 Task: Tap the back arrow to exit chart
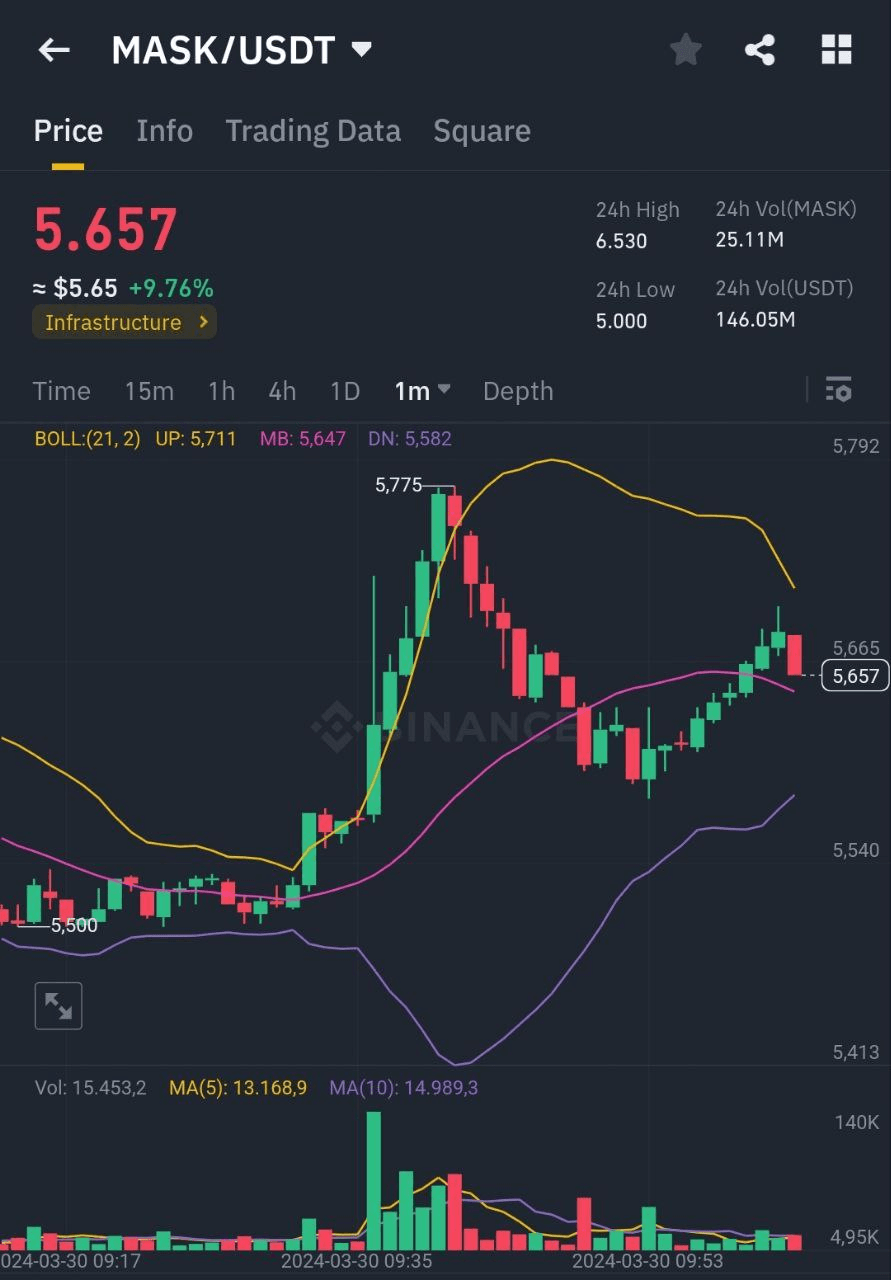coord(52,50)
